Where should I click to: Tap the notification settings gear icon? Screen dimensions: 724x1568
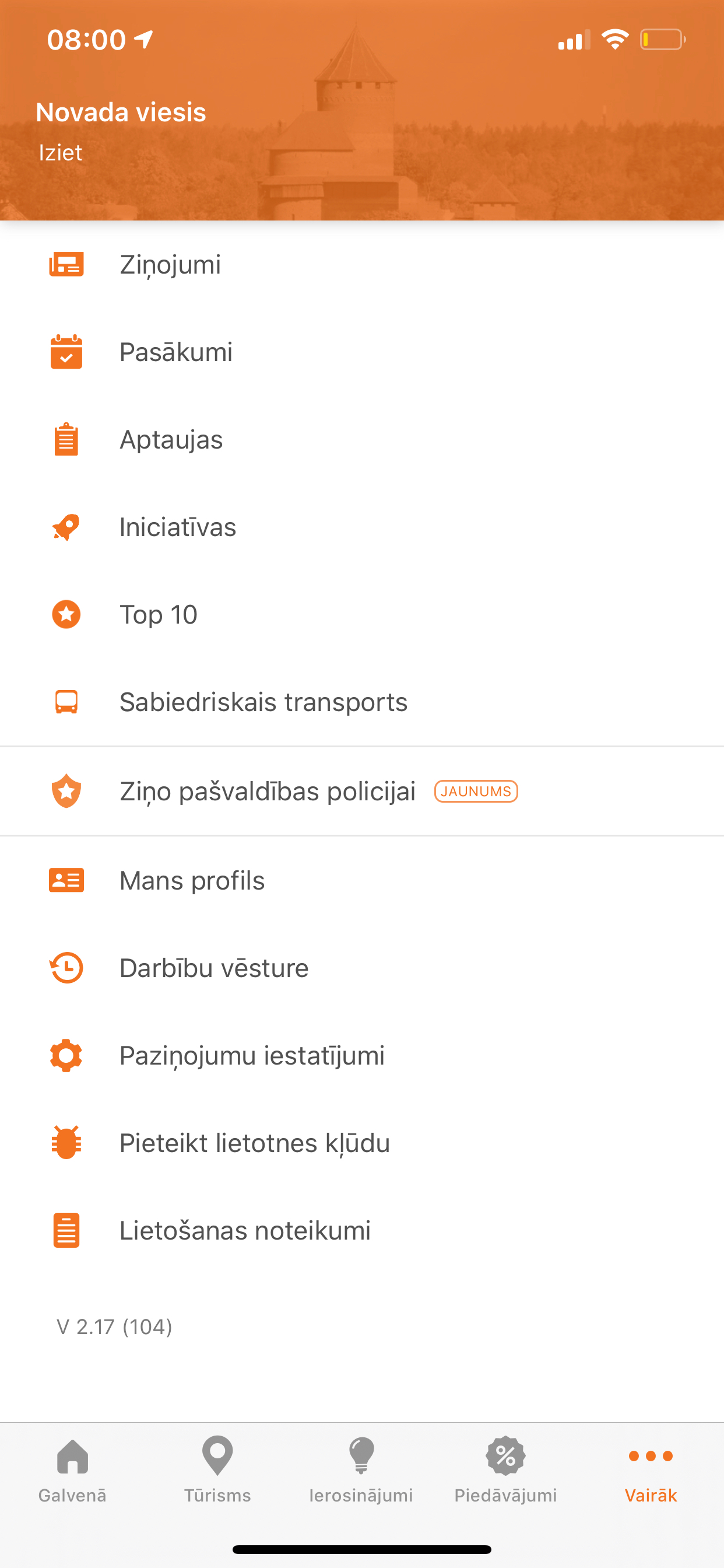(x=65, y=1055)
